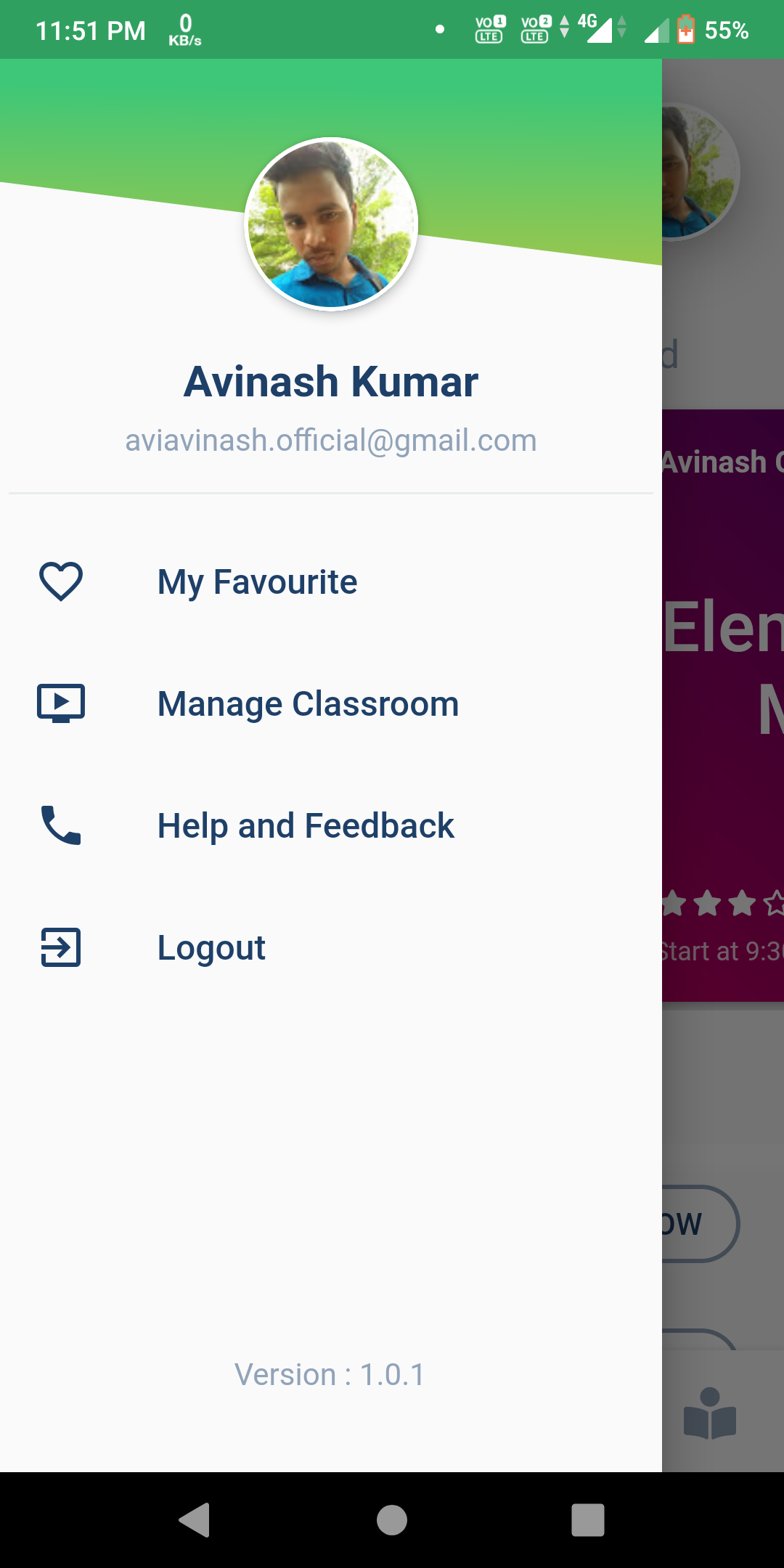Tap Avinash Kumar's profile photo

pos(331,224)
